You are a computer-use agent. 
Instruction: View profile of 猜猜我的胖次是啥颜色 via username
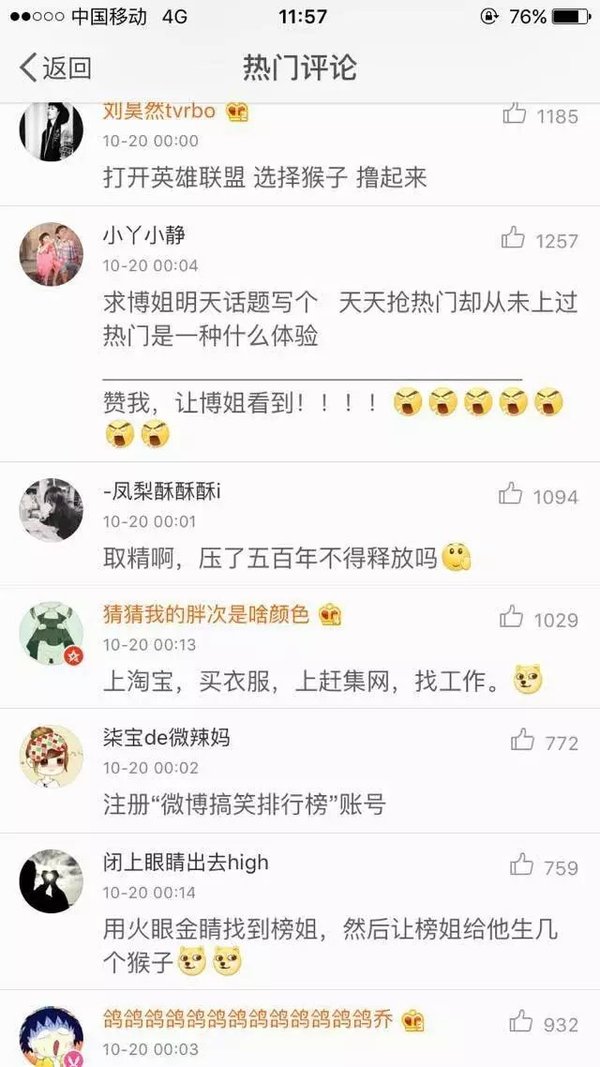pos(205,614)
